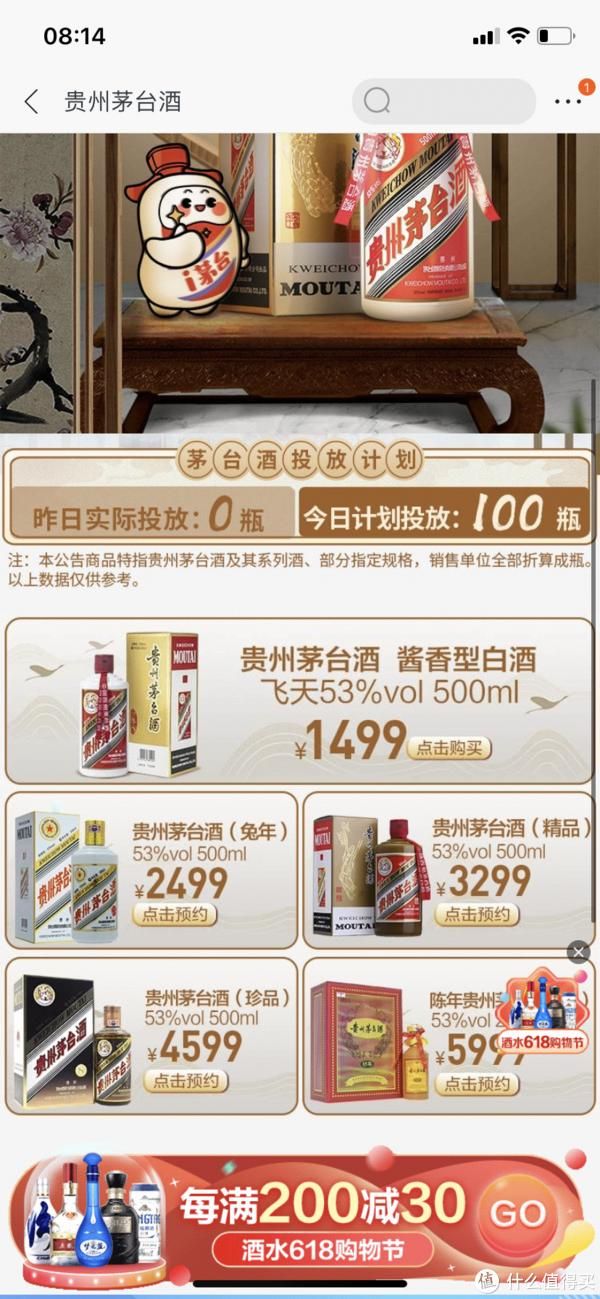
Task: Tap 点击购买 for 飞天53%vol 500ml
Action: (450, 748)
